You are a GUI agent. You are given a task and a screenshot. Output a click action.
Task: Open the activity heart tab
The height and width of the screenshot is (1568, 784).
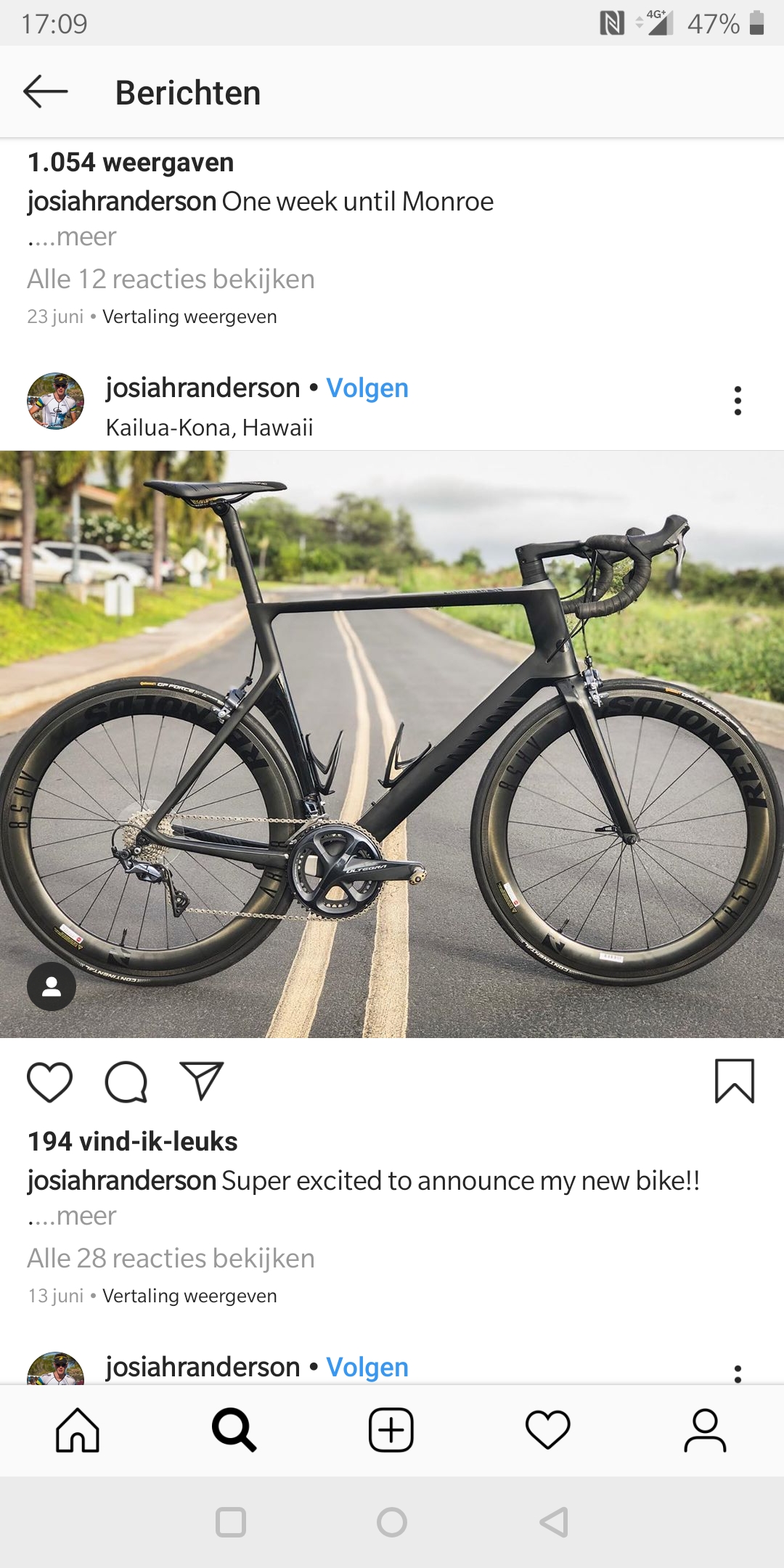point(548,1430)
